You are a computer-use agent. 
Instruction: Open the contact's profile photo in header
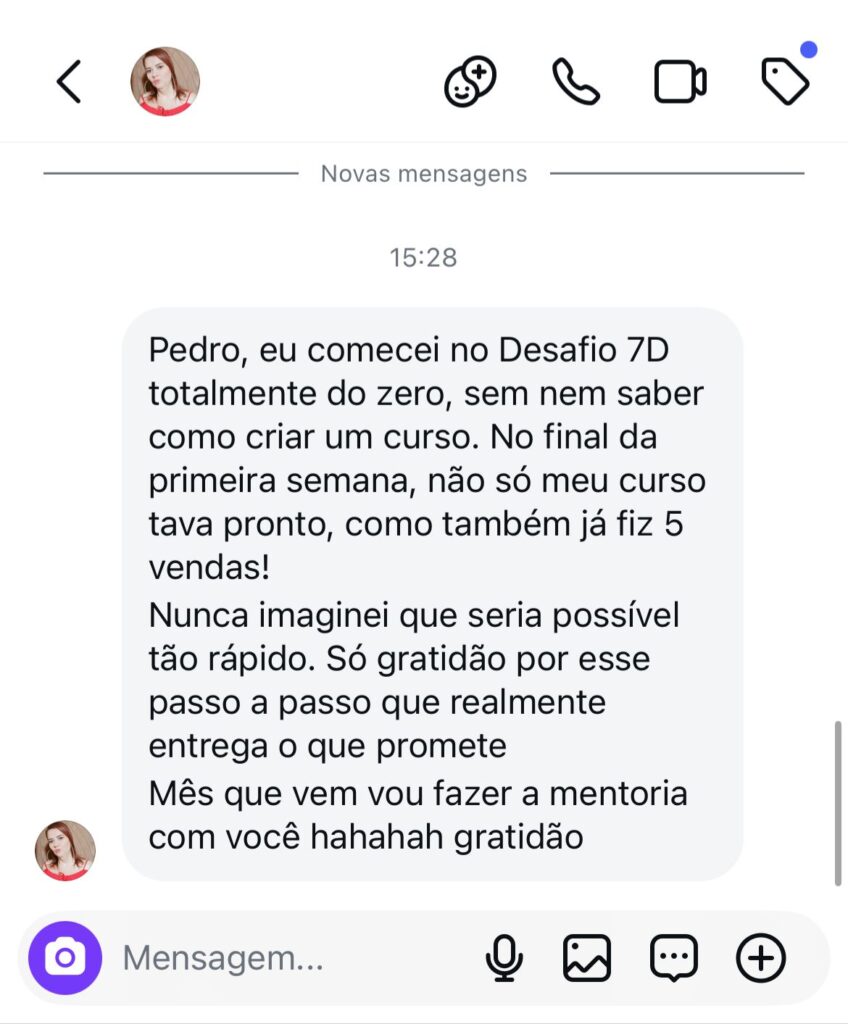click(165, 81)
